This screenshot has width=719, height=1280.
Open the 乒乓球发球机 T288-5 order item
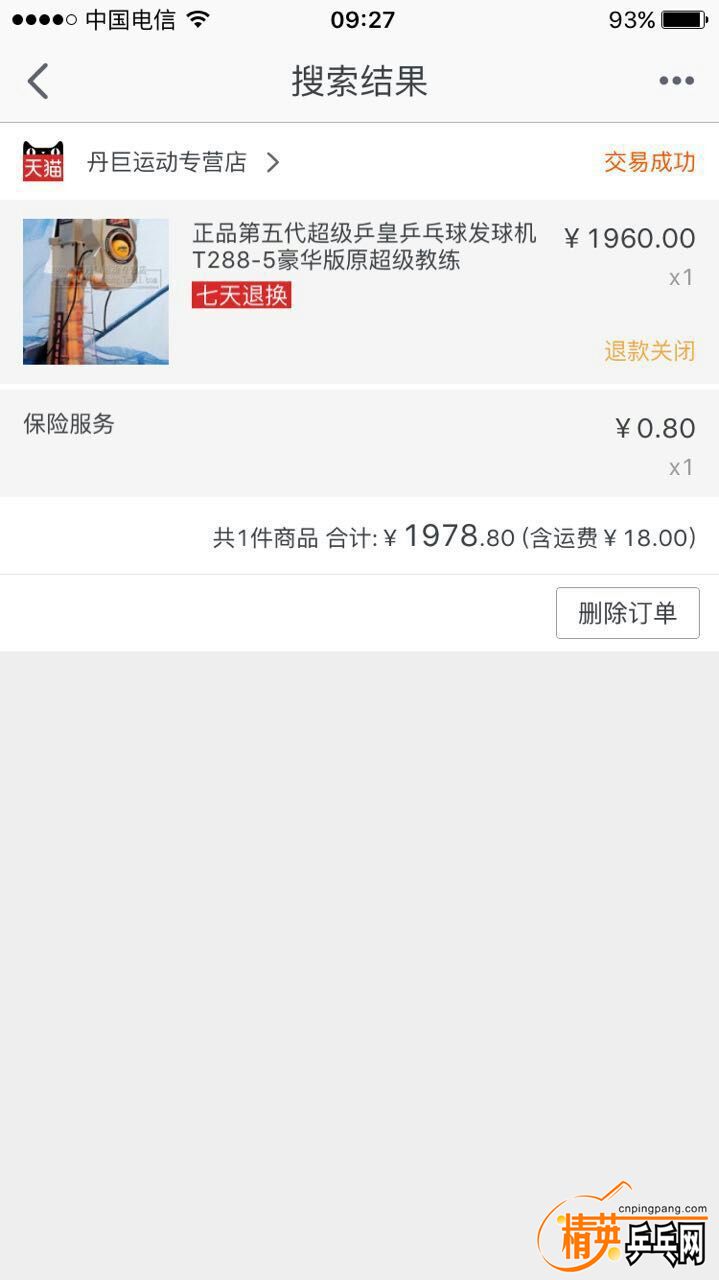(364, 247)
